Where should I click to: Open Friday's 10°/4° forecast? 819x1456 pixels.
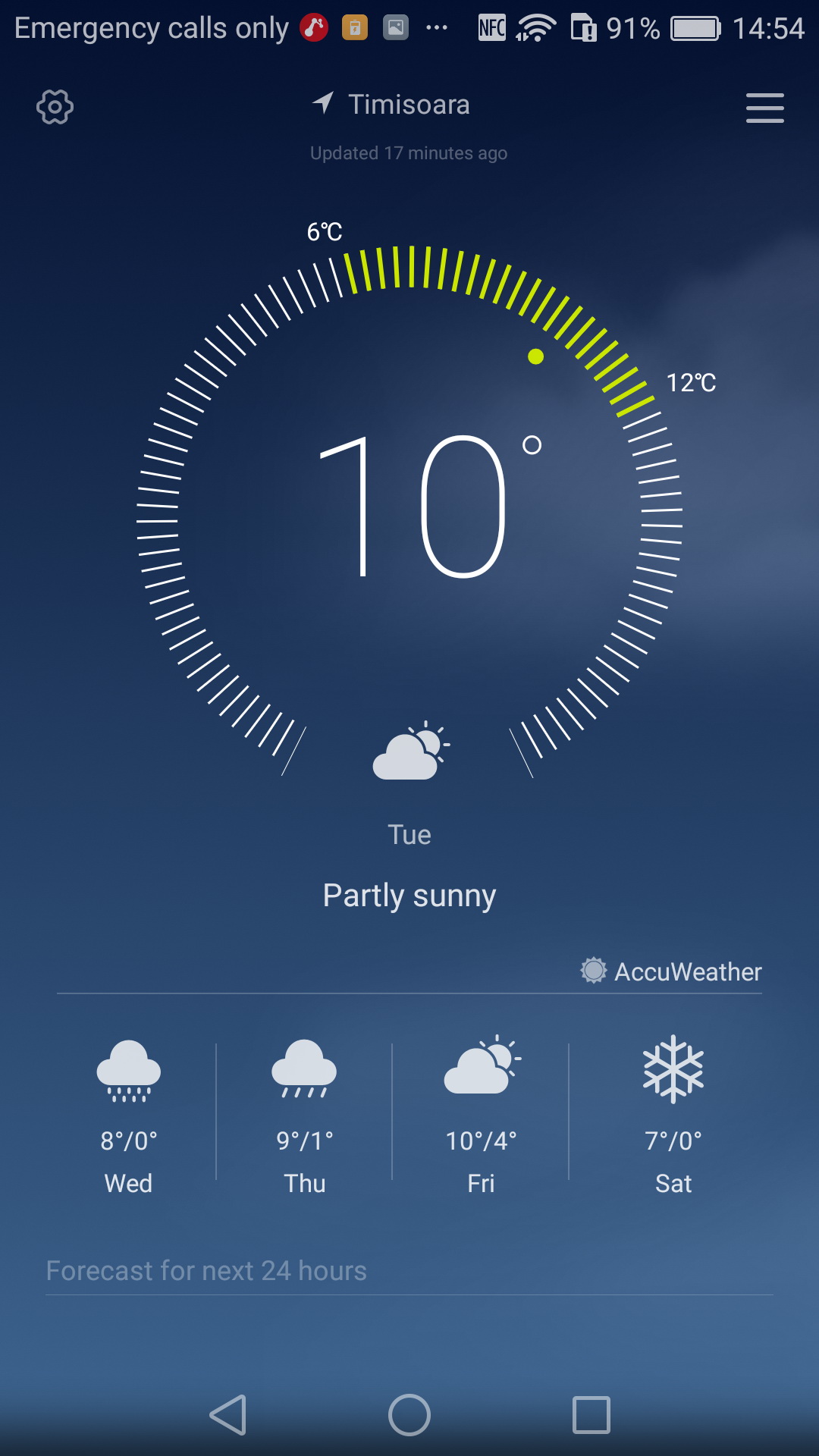(x=481, y=1116)
